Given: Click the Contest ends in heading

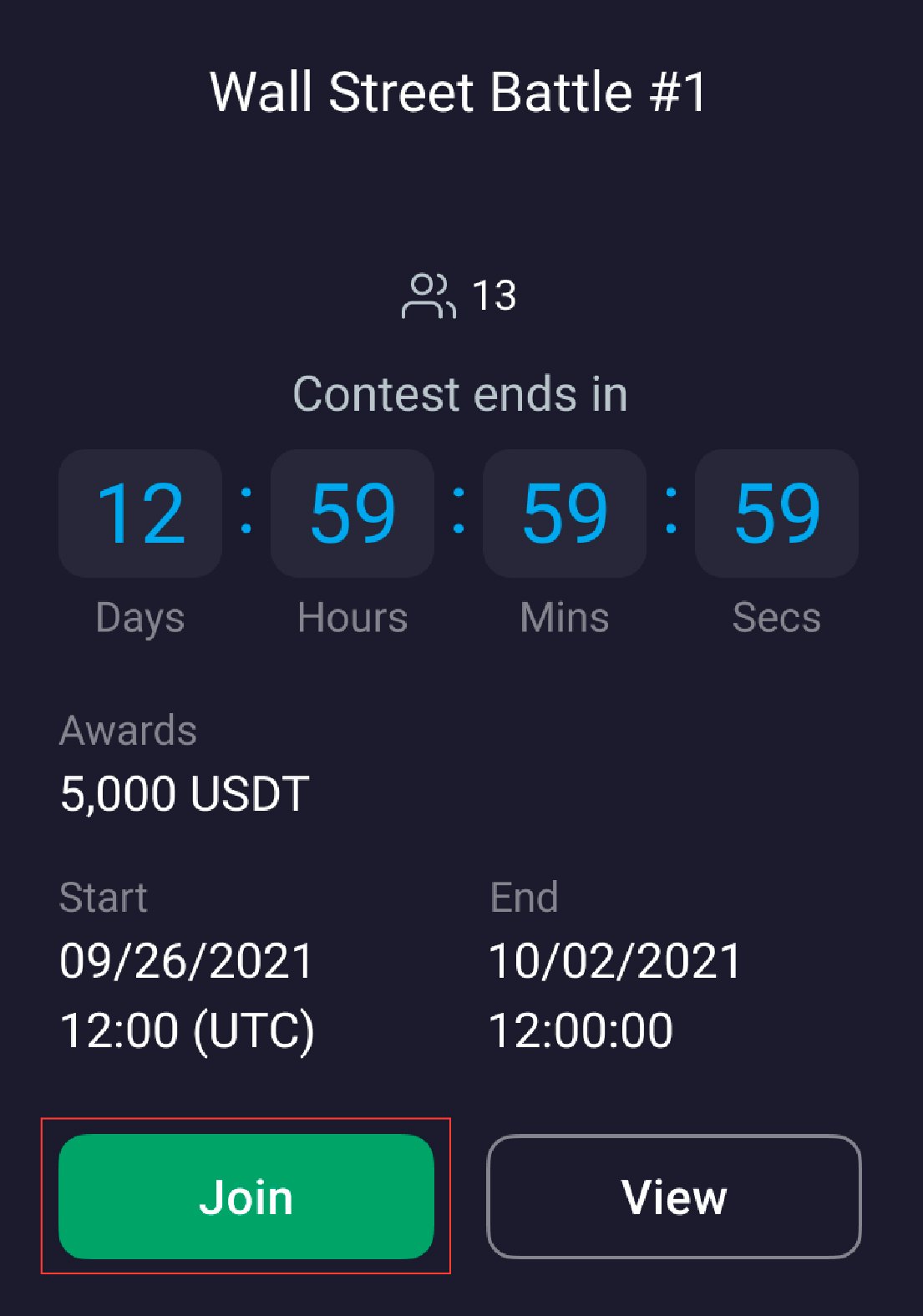Looking at the screenshot, I should pyautogui.click(x=460, y=395).
